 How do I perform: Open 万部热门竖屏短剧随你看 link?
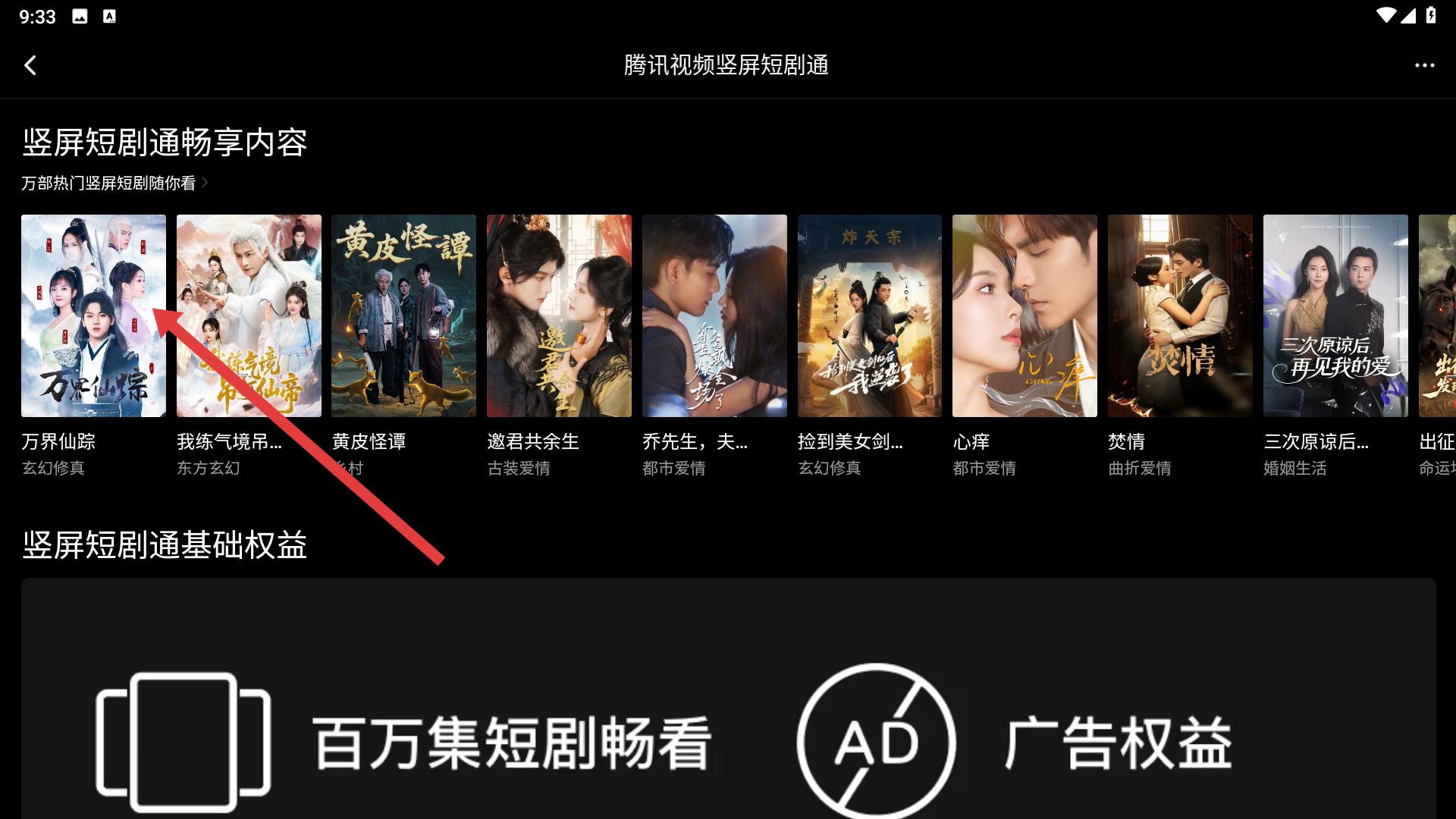(114, 184)
